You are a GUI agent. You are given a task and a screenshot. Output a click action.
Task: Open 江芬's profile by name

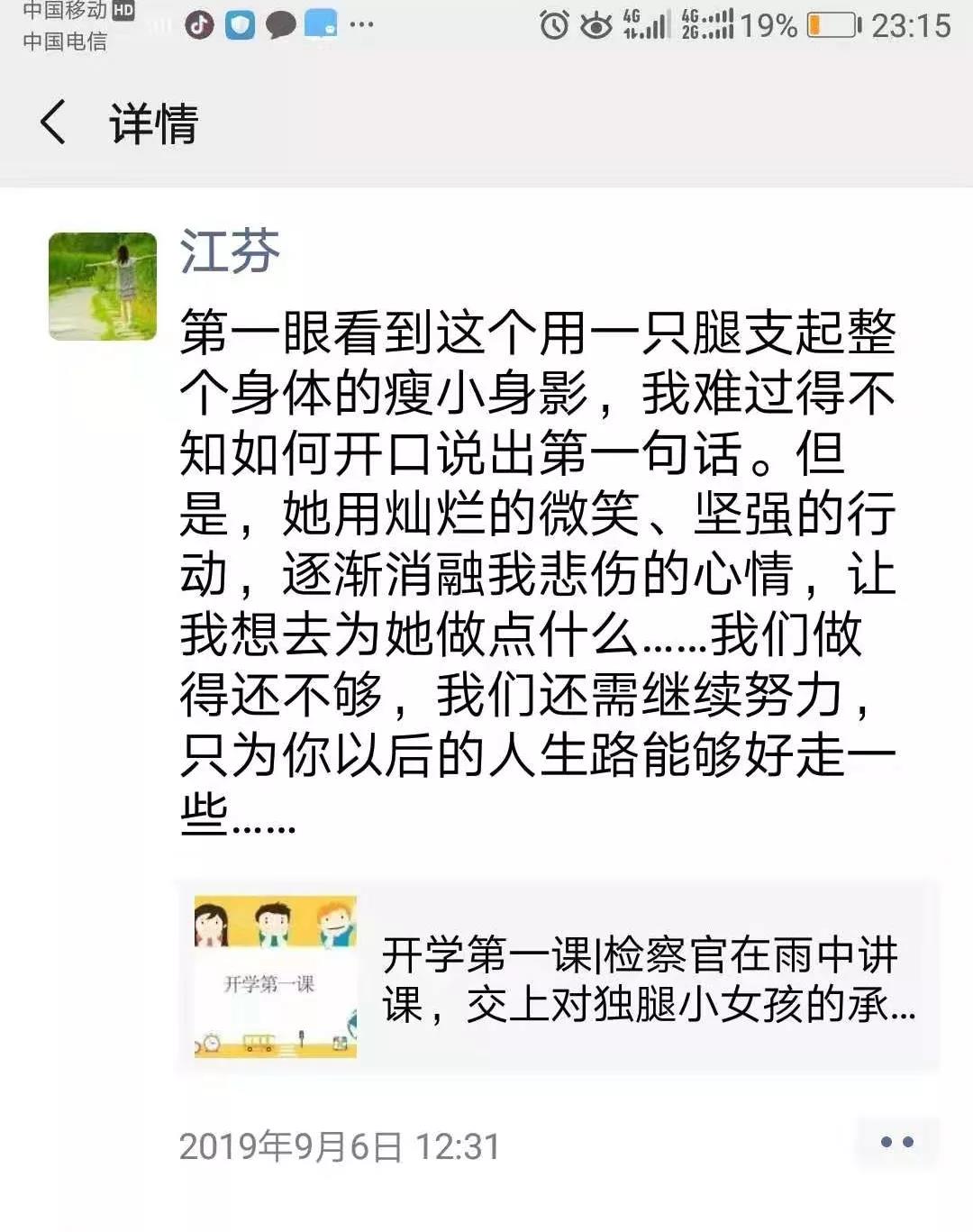(230, 251)
